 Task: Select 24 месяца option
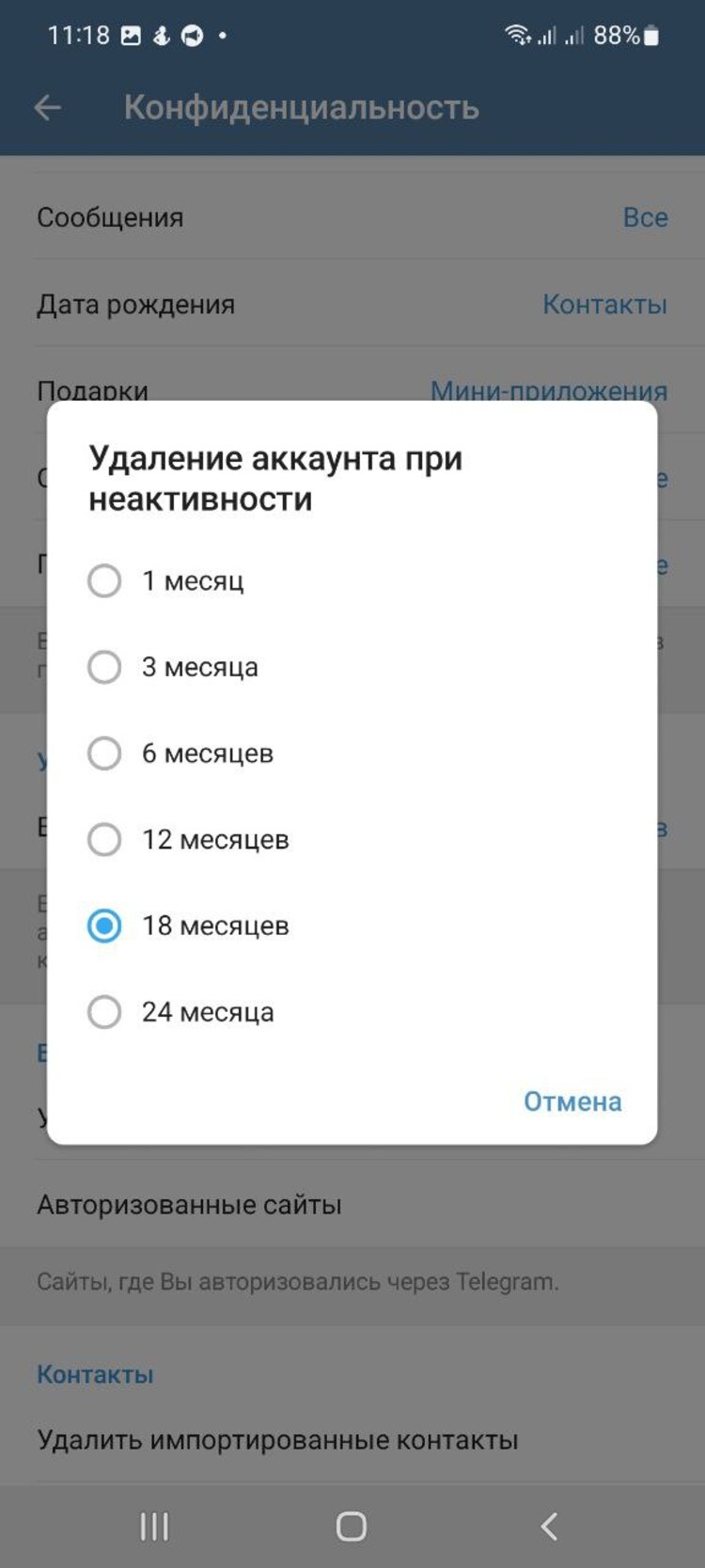point(104,1013)
